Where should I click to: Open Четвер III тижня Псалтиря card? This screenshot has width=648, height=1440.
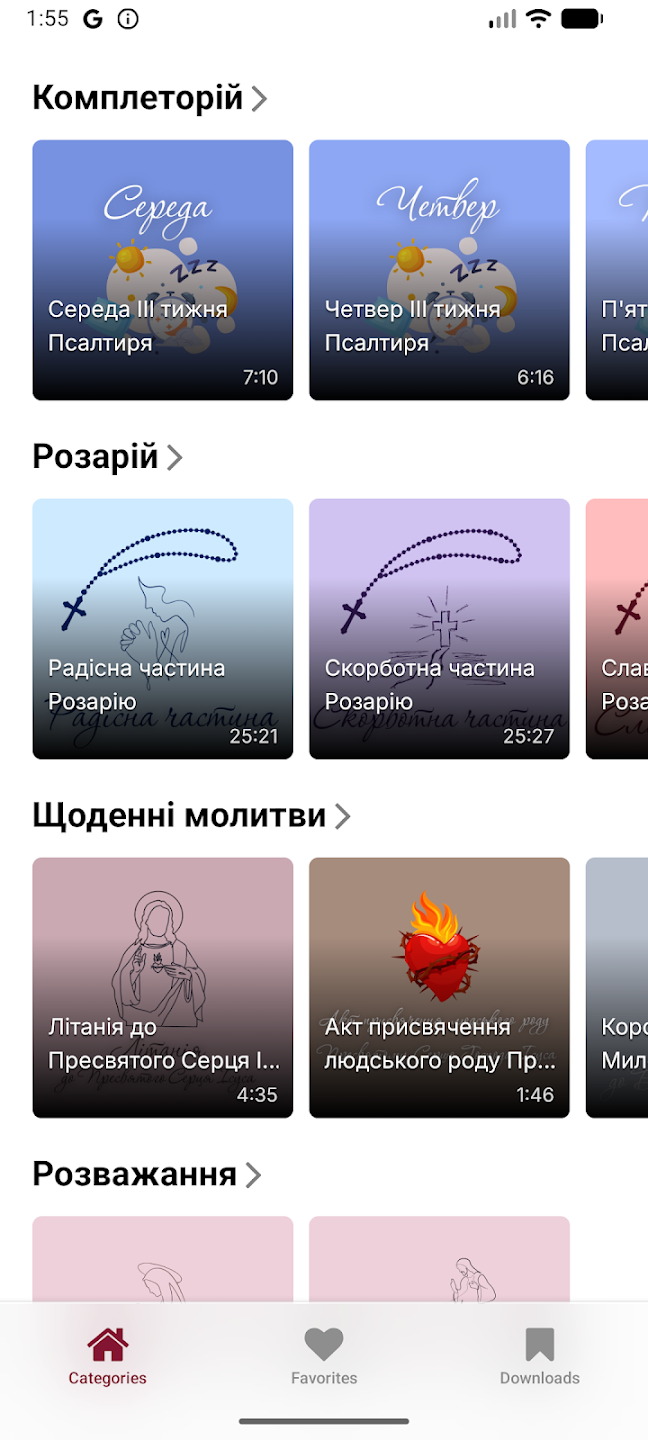(439, 270)
